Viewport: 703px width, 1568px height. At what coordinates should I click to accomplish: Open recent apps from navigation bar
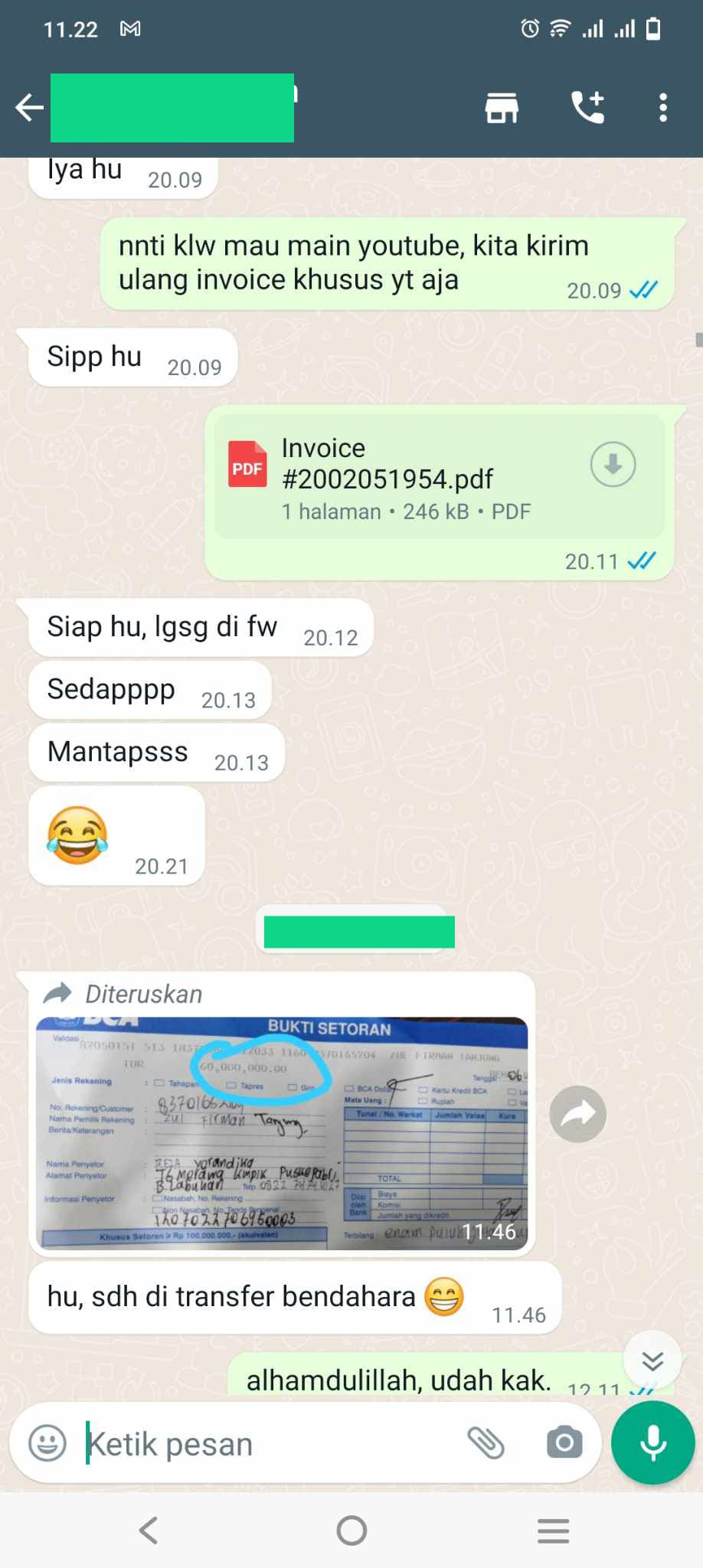click(553, 1530)
